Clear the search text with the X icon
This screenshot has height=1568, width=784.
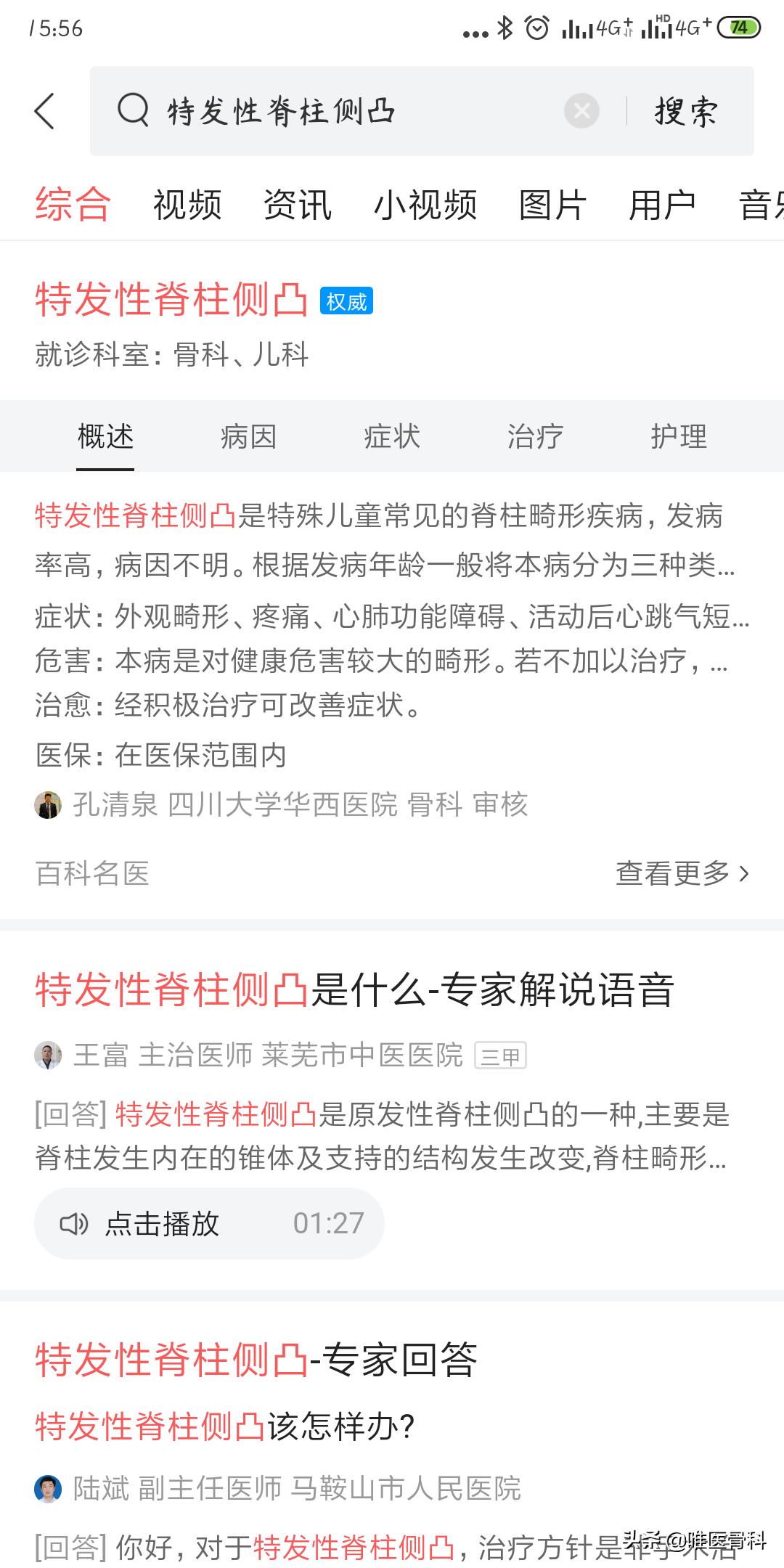pos(580,110)
